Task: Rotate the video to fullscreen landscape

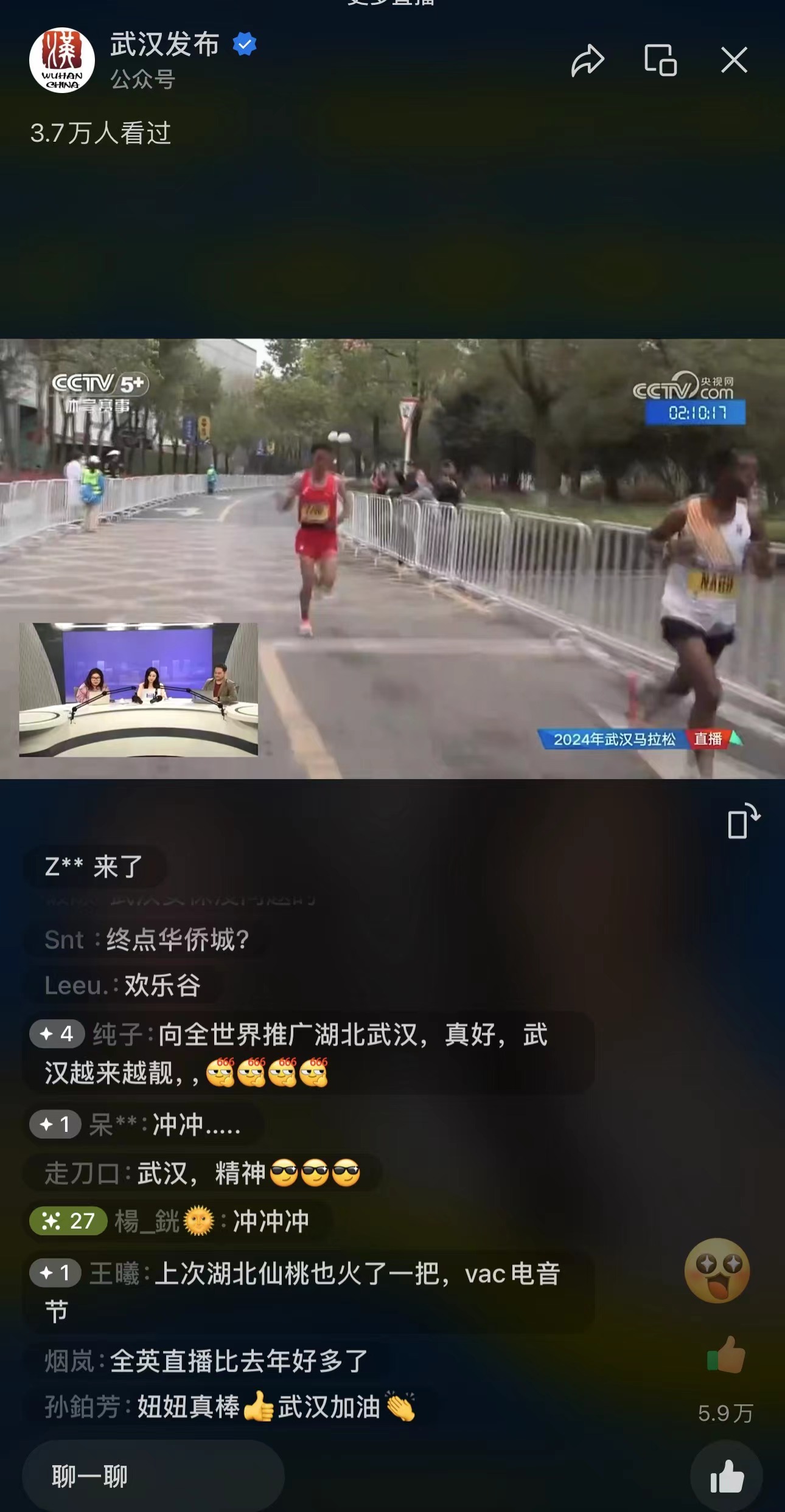Action: 744,821
